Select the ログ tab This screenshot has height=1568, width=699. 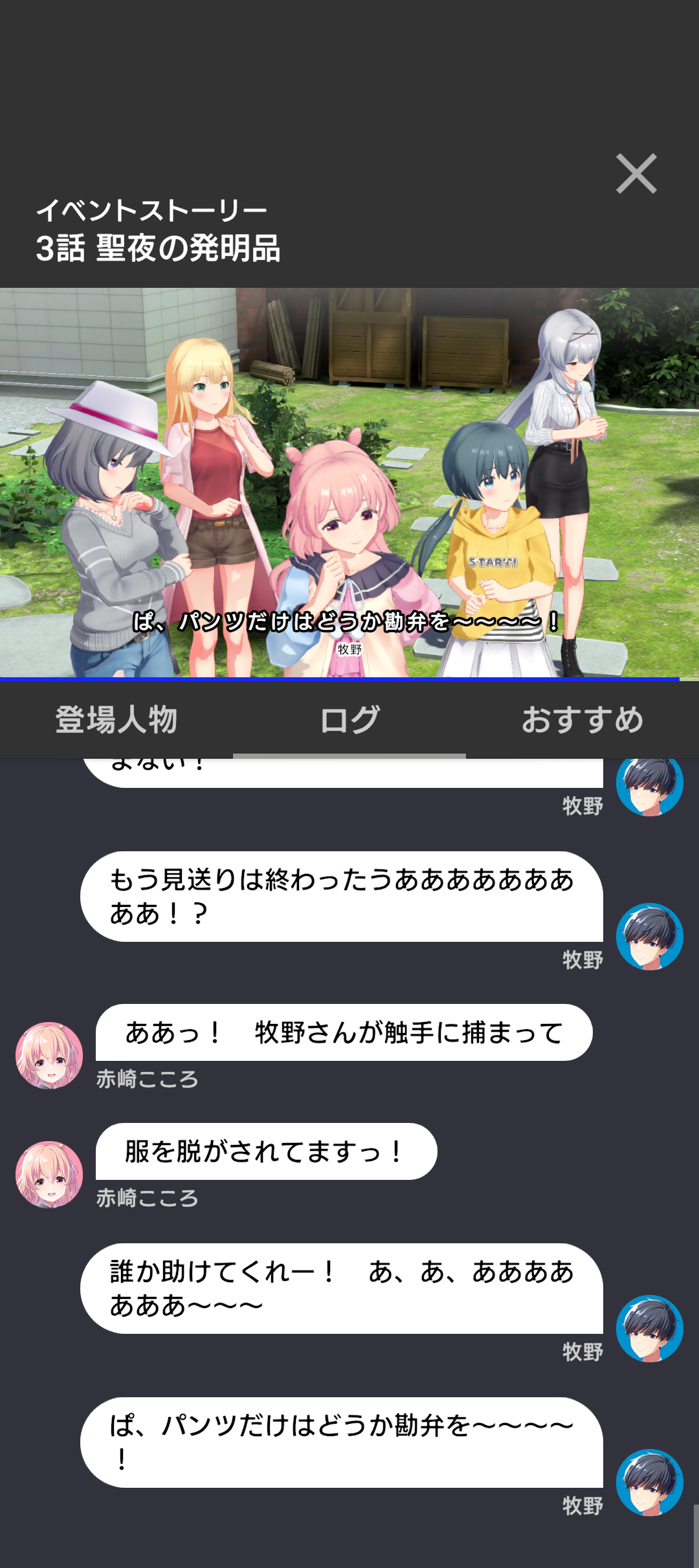point(349,719)
